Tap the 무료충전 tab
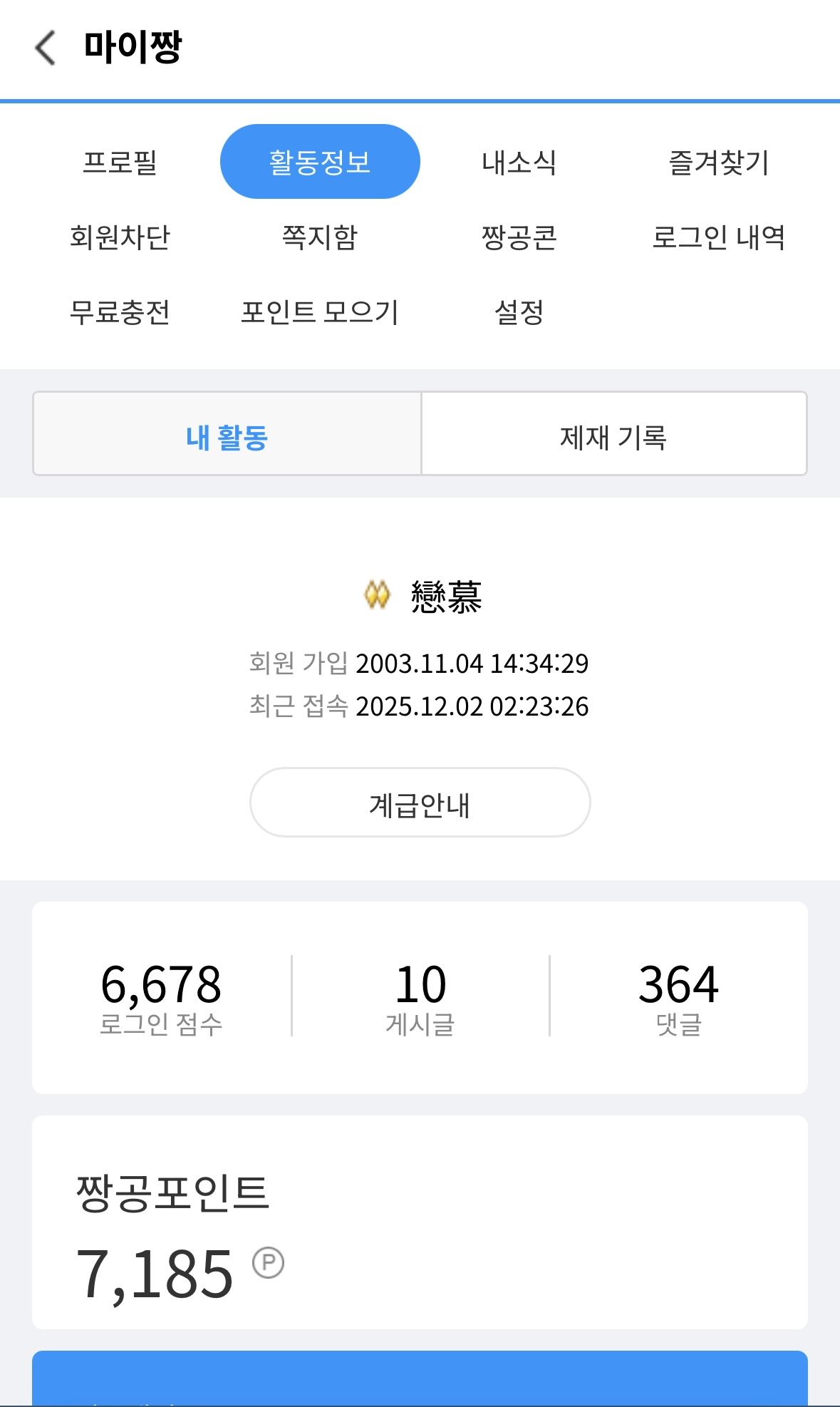Screen dimensions: 840x1407 pyautogui.click(x=120, y=312)
